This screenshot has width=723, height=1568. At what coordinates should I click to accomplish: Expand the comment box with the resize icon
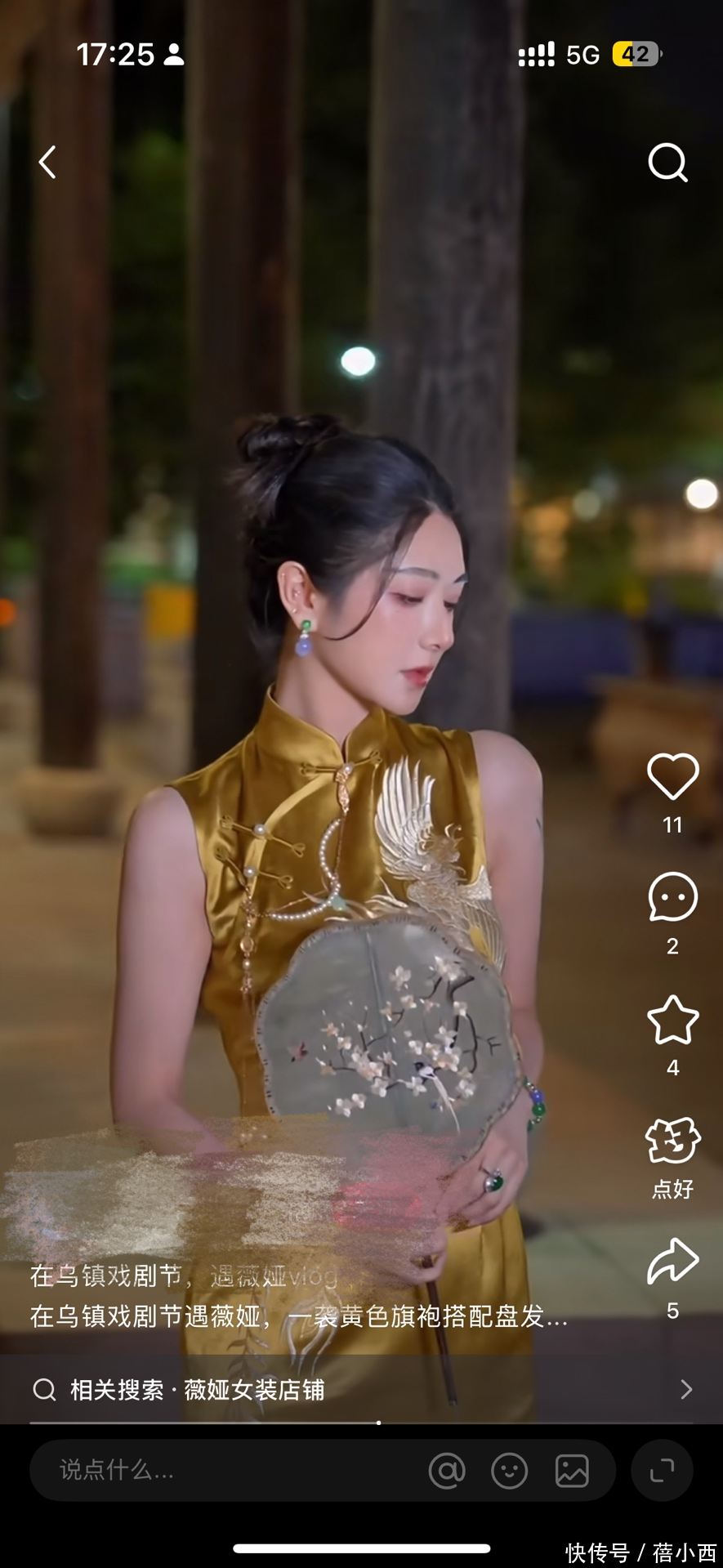[662, 1471]
